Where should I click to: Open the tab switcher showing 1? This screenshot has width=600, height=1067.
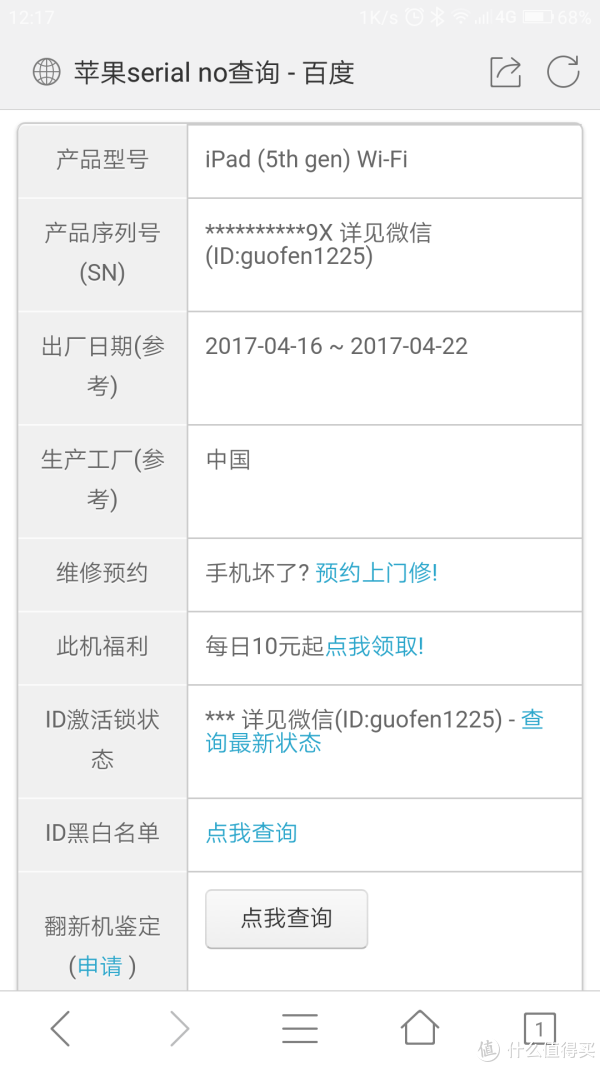[539, 1028]
